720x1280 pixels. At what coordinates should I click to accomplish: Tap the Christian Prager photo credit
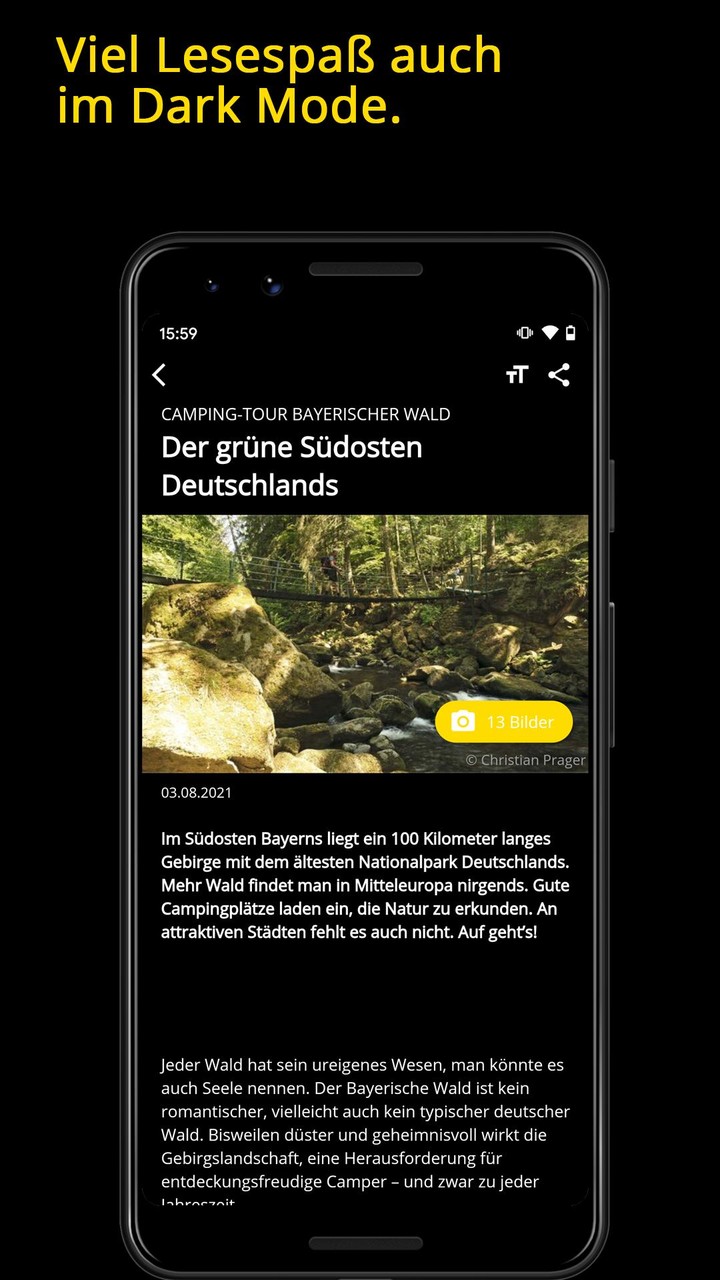[x=526, y=760]
